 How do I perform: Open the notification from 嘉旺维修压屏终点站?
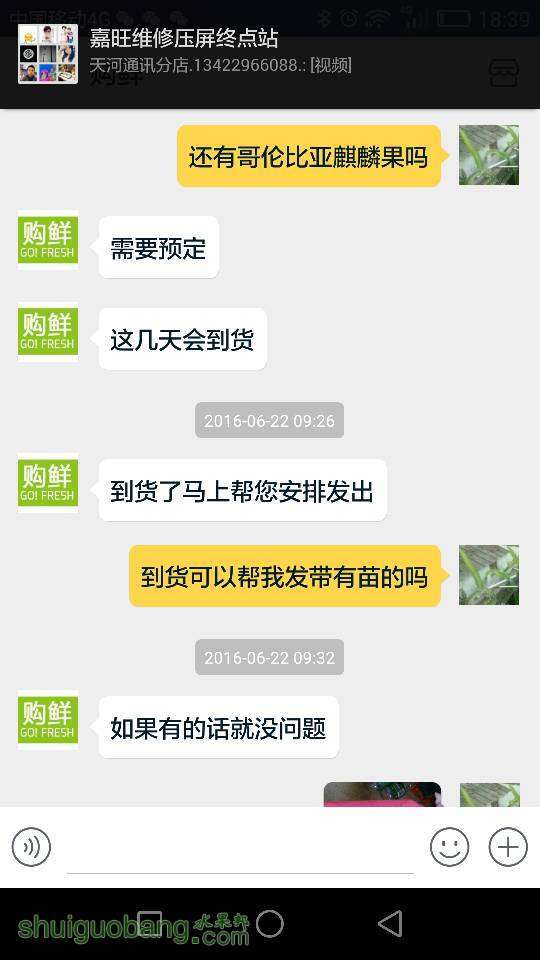click(x=269, y=54)
